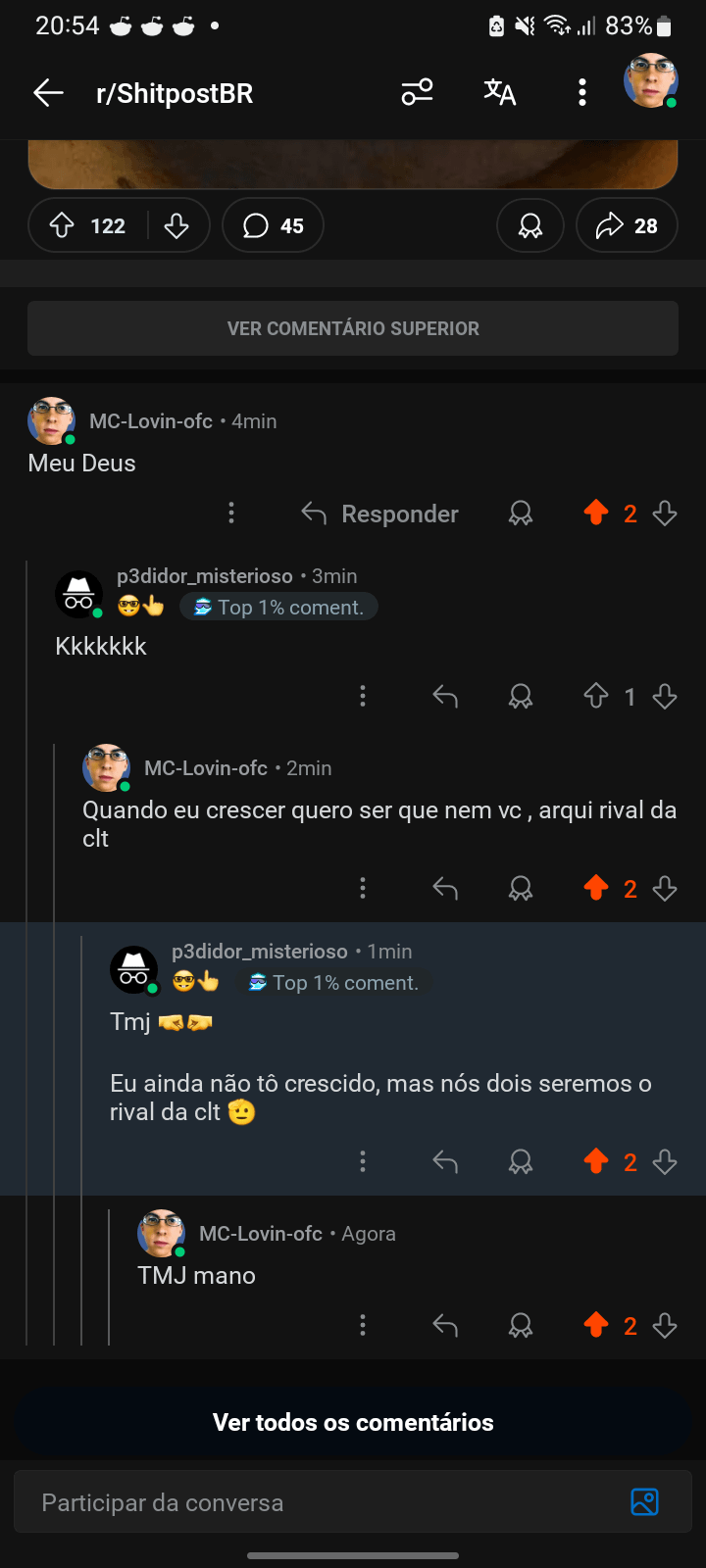Reply to the "Meu Deus" comment

(380, 514)
